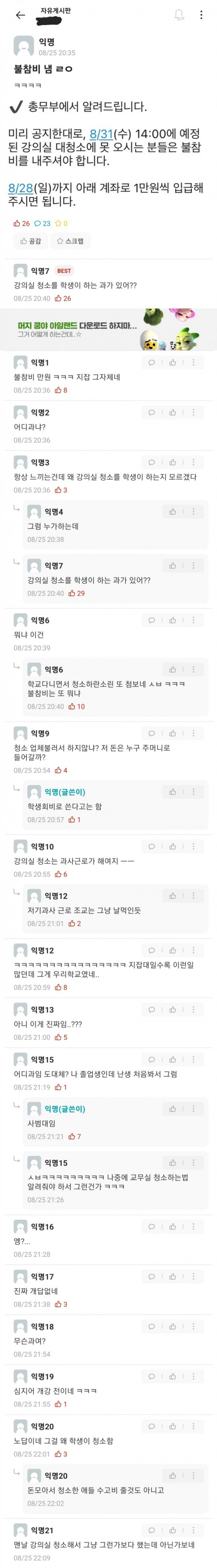Screen dimensions: 217x1568
Task: Reply to 익명9's comment
Action: pyautogui.click(x=152, y=733)
